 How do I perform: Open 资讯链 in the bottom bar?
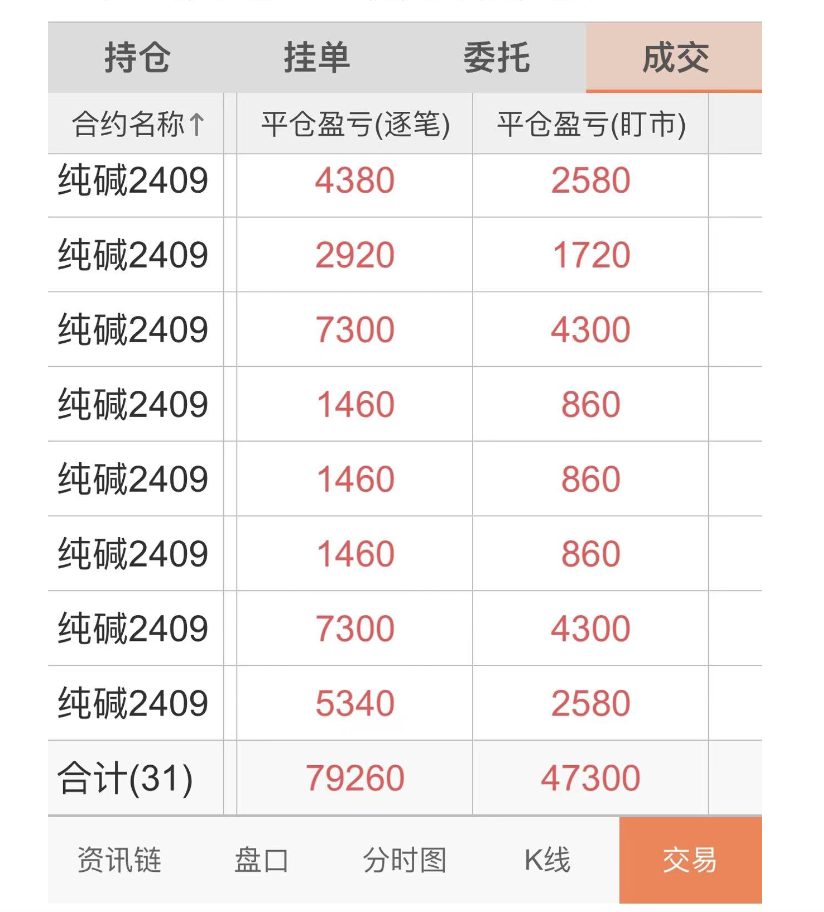click(119, 860)
